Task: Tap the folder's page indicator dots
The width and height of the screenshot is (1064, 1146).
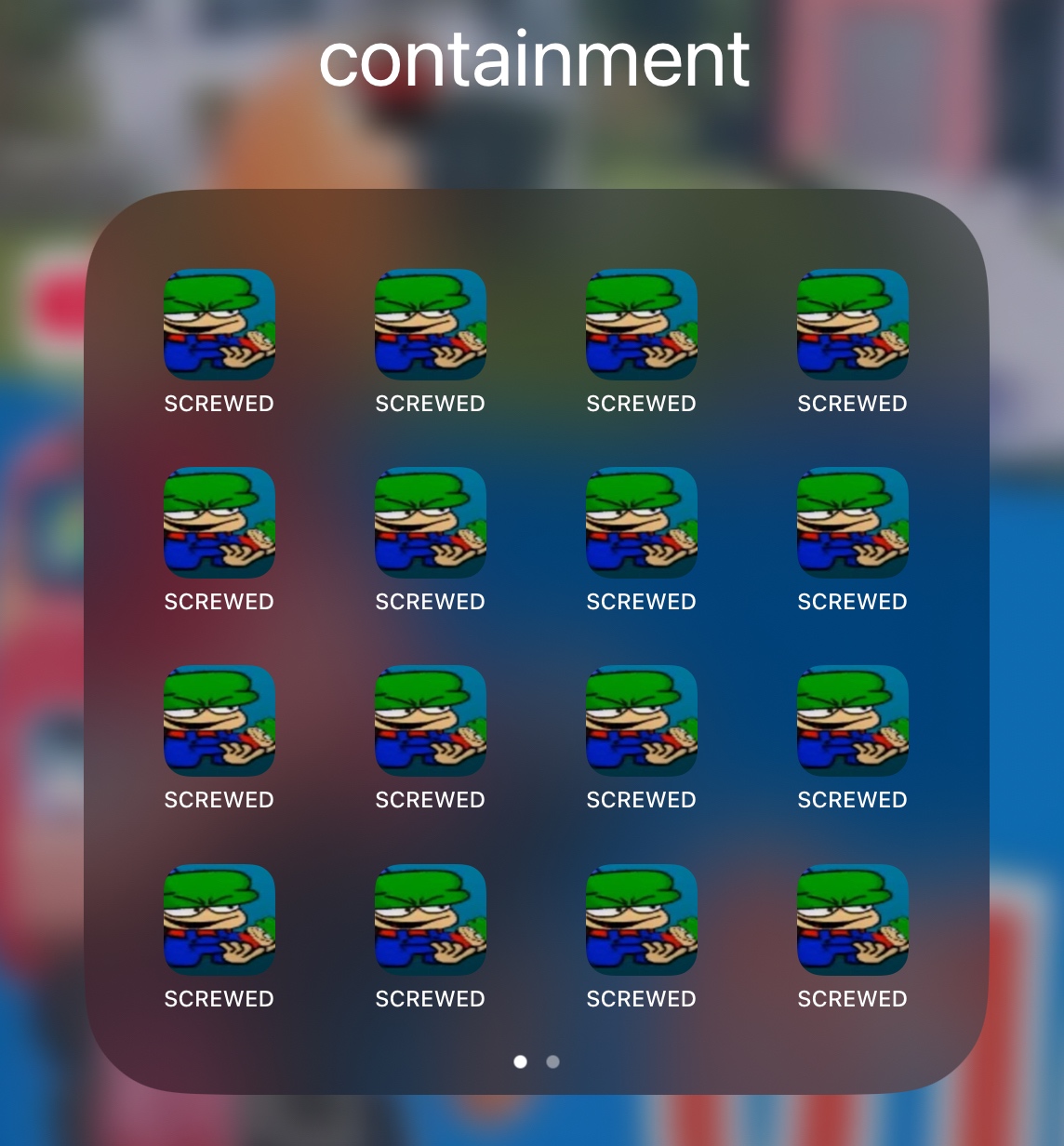Action: [537, 1061]
